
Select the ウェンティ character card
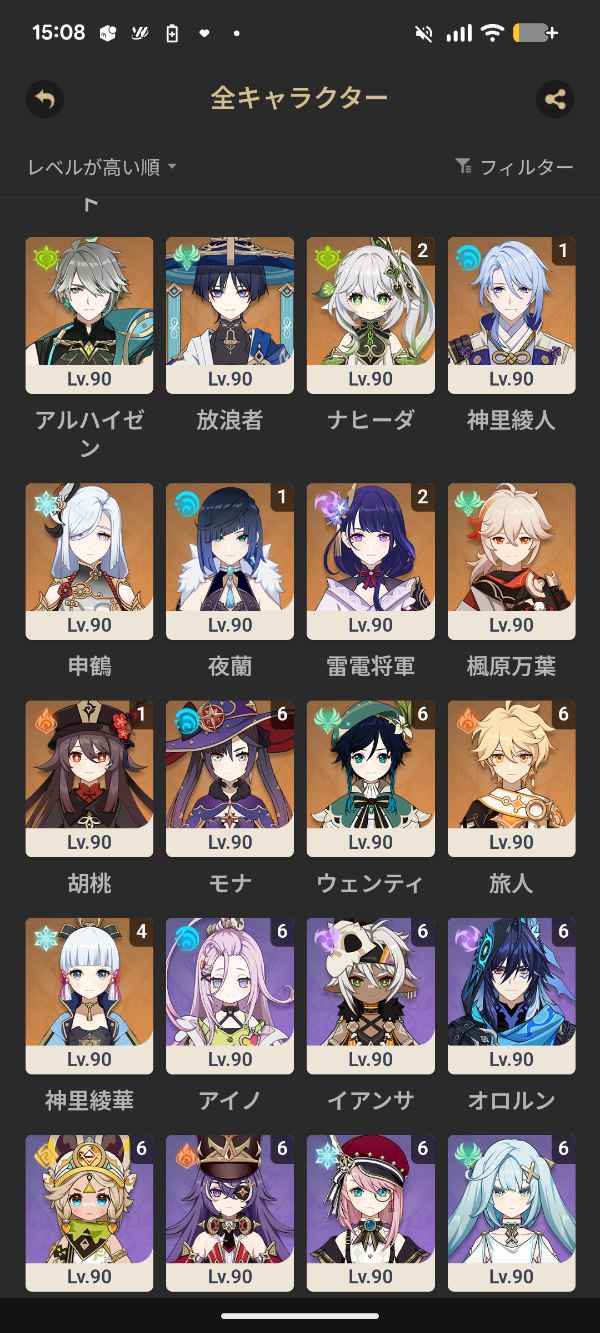371,779
